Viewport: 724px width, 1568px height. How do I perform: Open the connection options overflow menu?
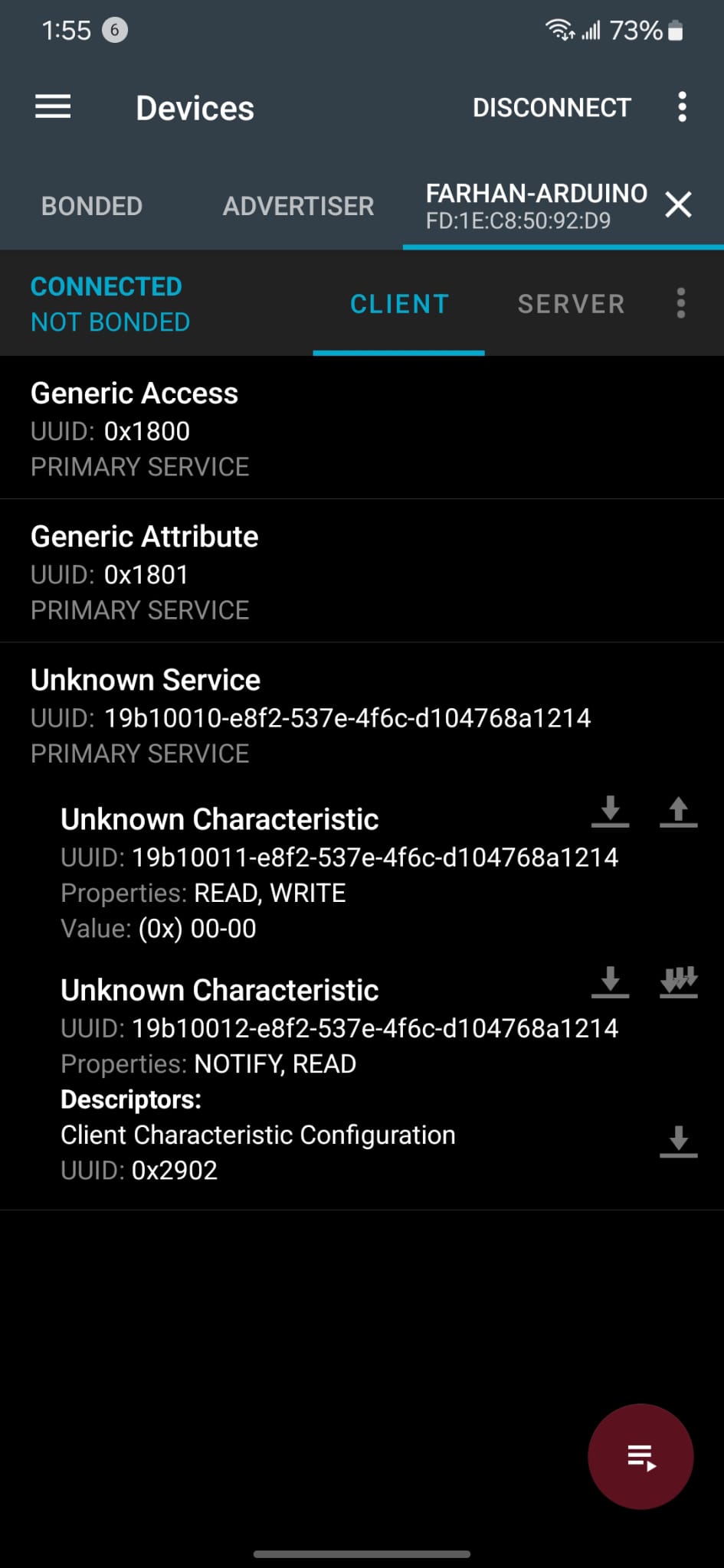pyautogui.click(x=680, y=303)
